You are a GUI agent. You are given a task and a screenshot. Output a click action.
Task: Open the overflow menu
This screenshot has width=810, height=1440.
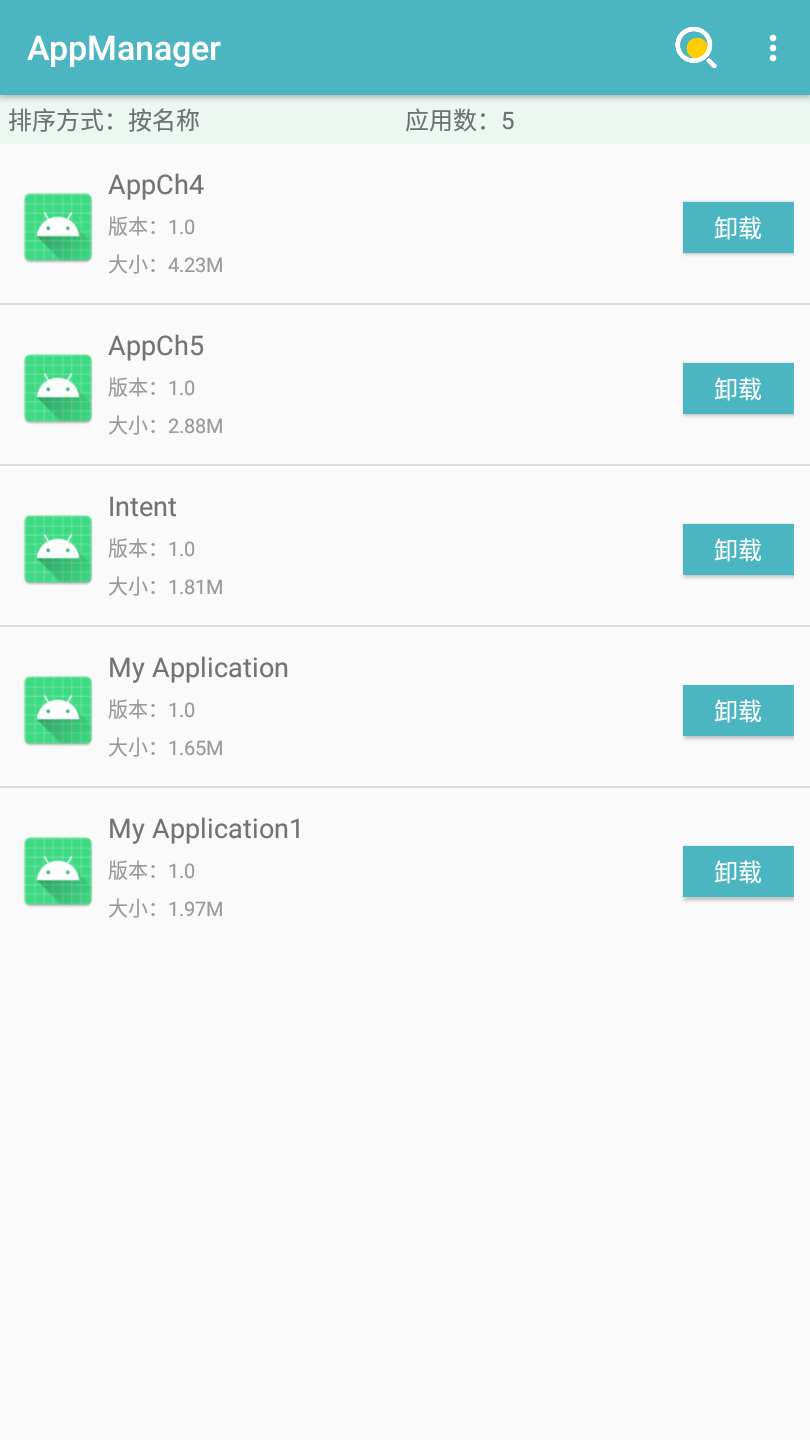(772, 48)
